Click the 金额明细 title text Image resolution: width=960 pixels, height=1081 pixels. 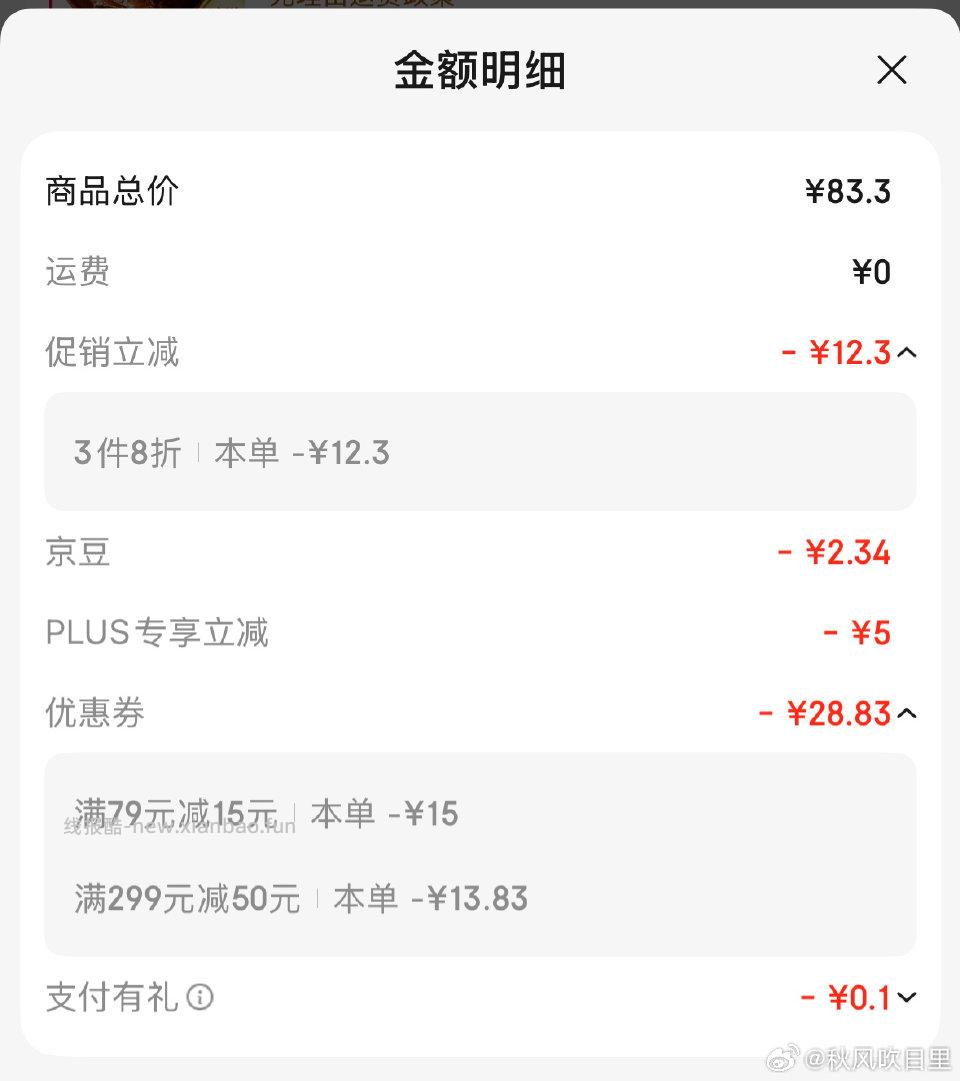(x=480, y=70)
